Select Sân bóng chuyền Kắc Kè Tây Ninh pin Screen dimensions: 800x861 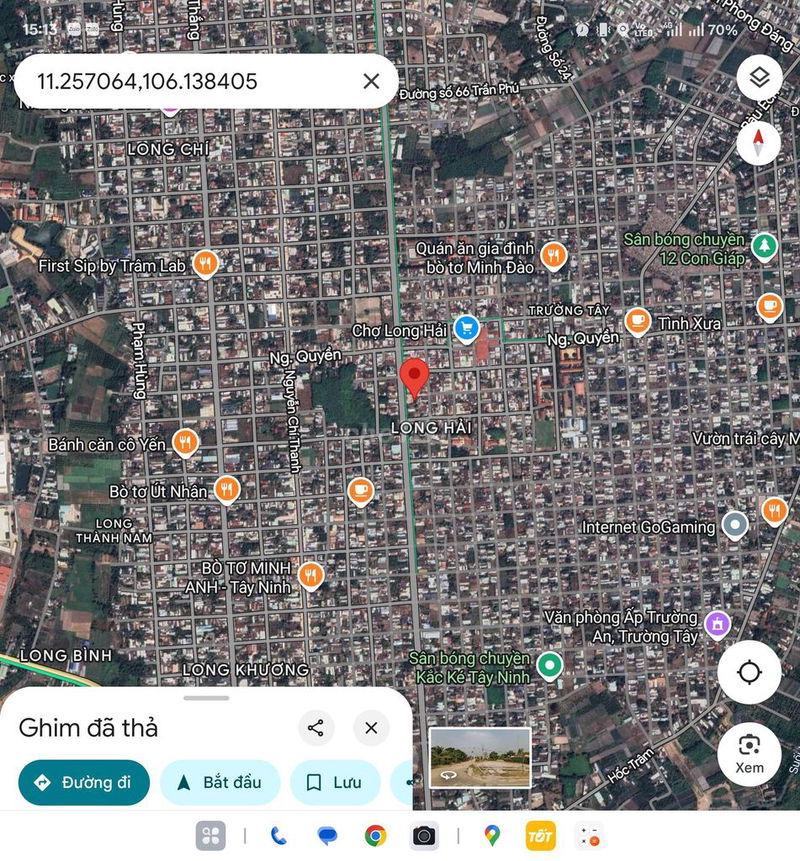pyautogui.click(x=548, y=663)
